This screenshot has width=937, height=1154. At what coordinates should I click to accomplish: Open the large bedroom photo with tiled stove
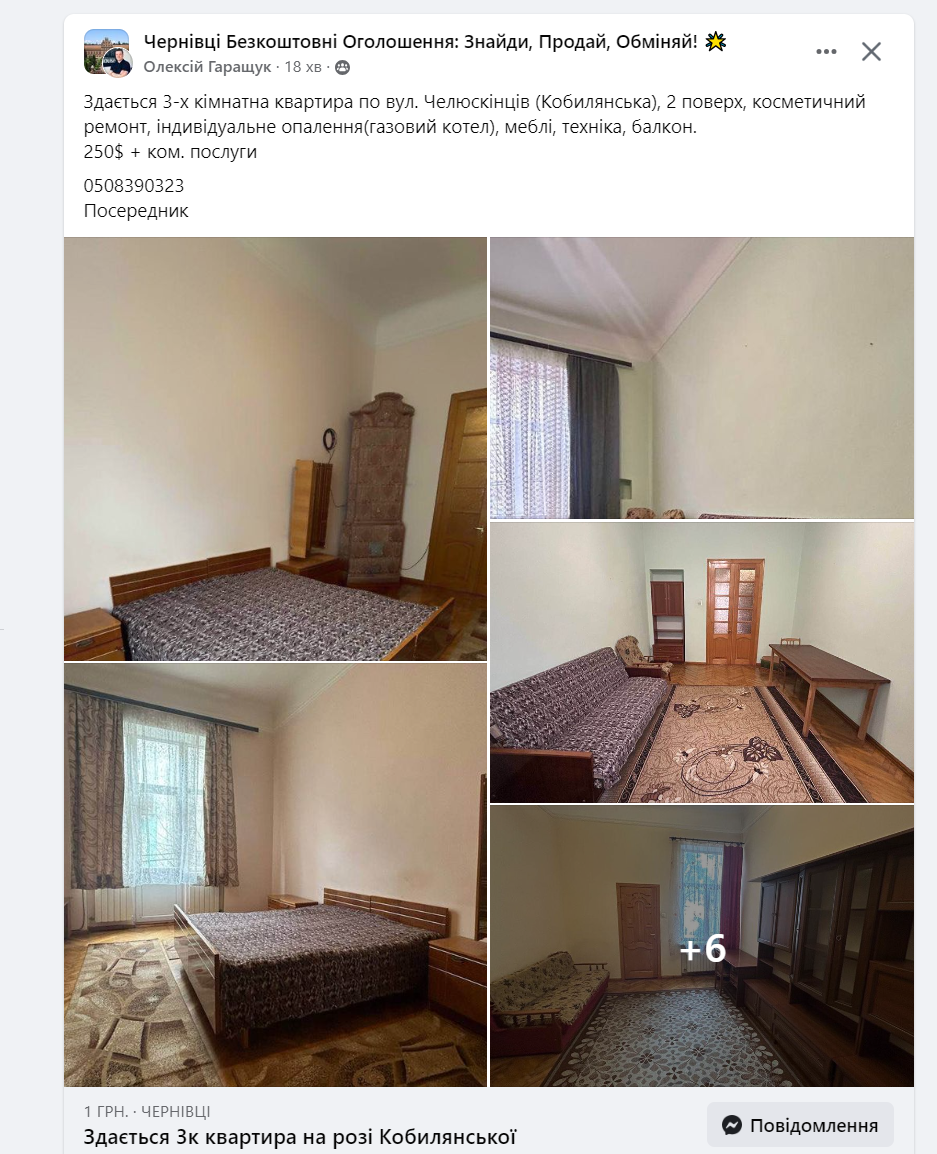pyautogui.click(x=275, y=449)
